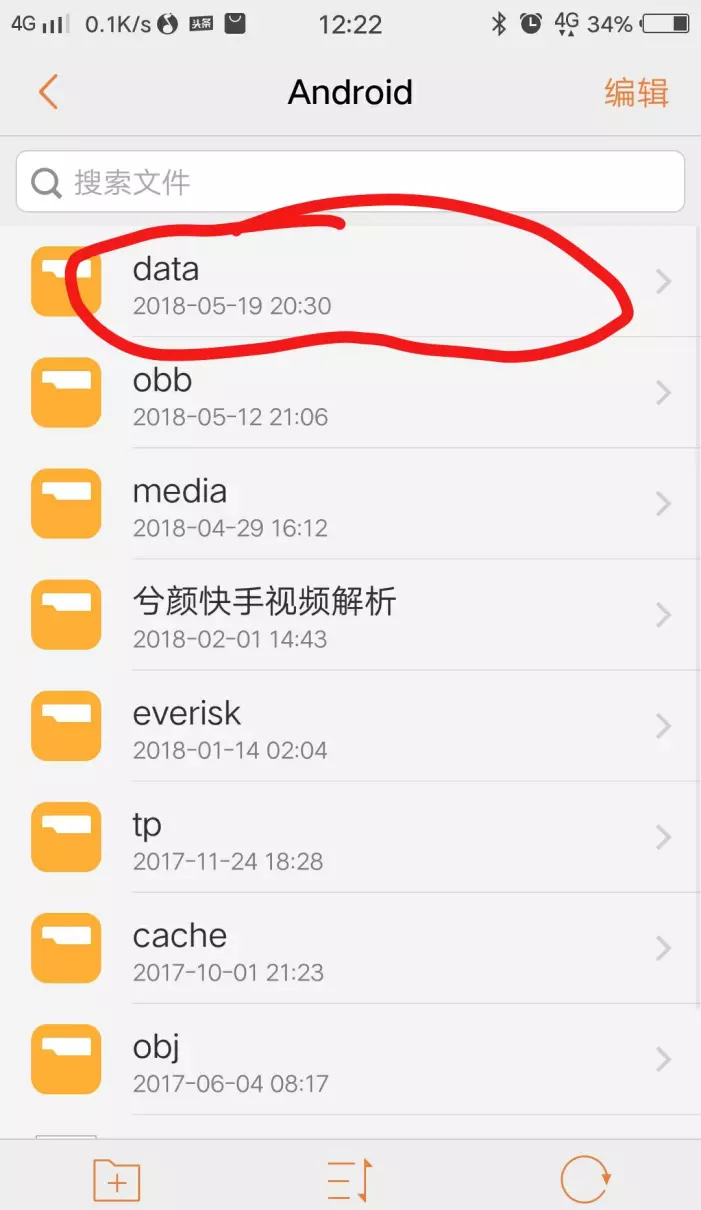Open the media folder
Screen dimensions: 701x1210
[x=350, y=505]
